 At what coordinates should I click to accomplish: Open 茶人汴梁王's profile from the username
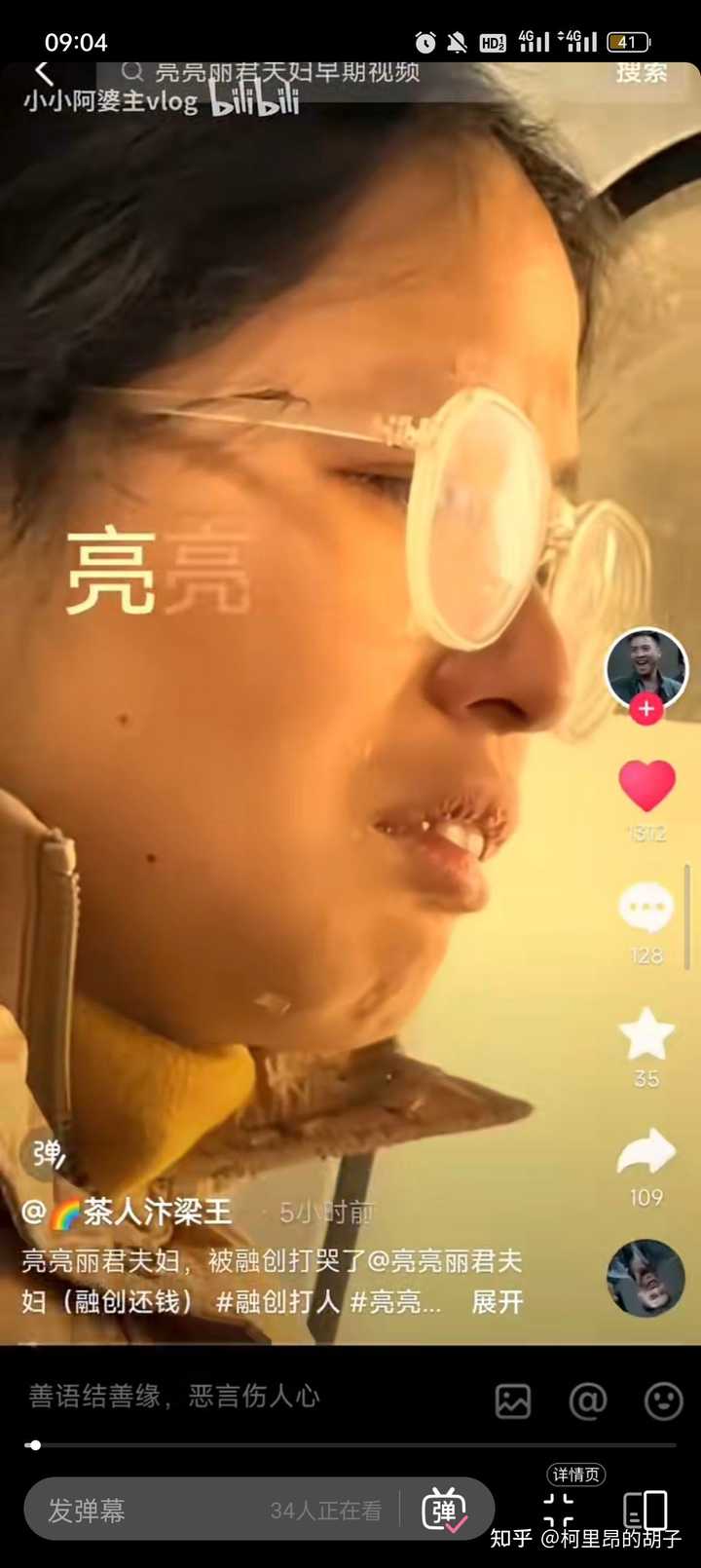(x=156, y=1213)
